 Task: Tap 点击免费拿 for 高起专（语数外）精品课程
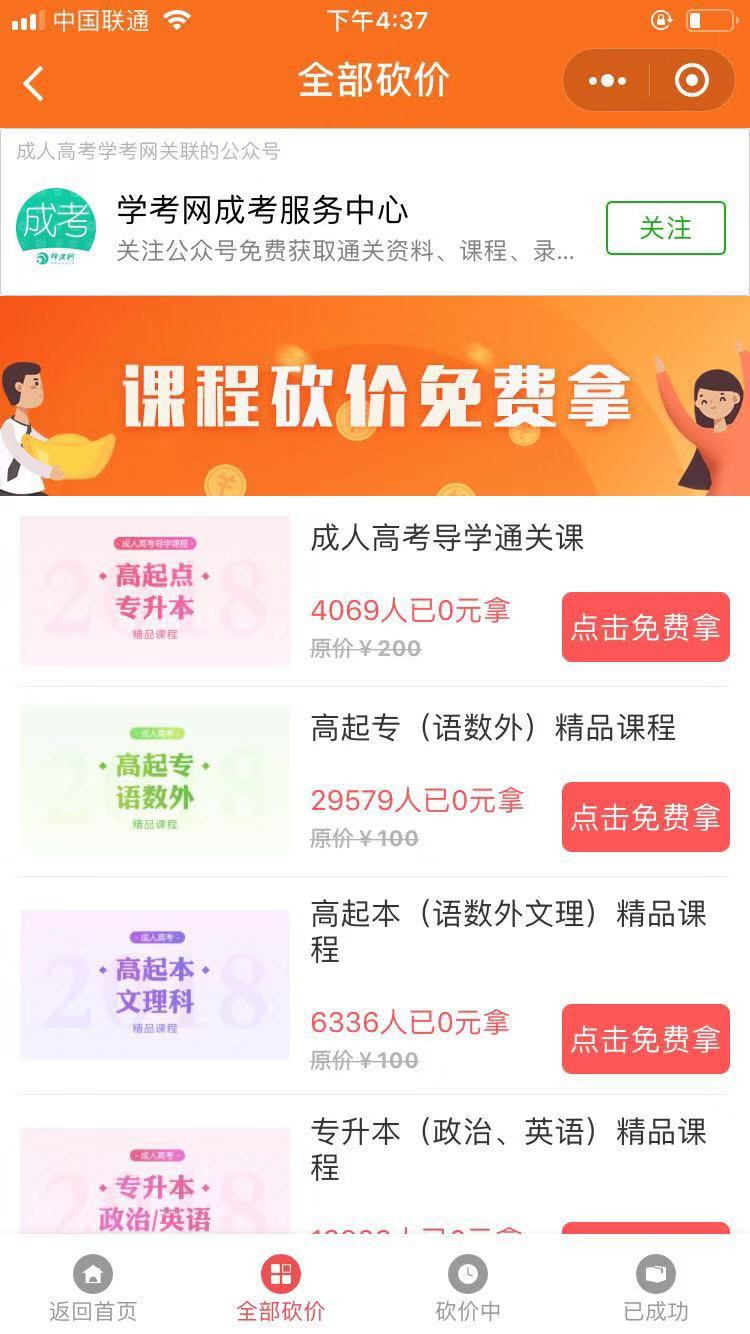[645, 817]
